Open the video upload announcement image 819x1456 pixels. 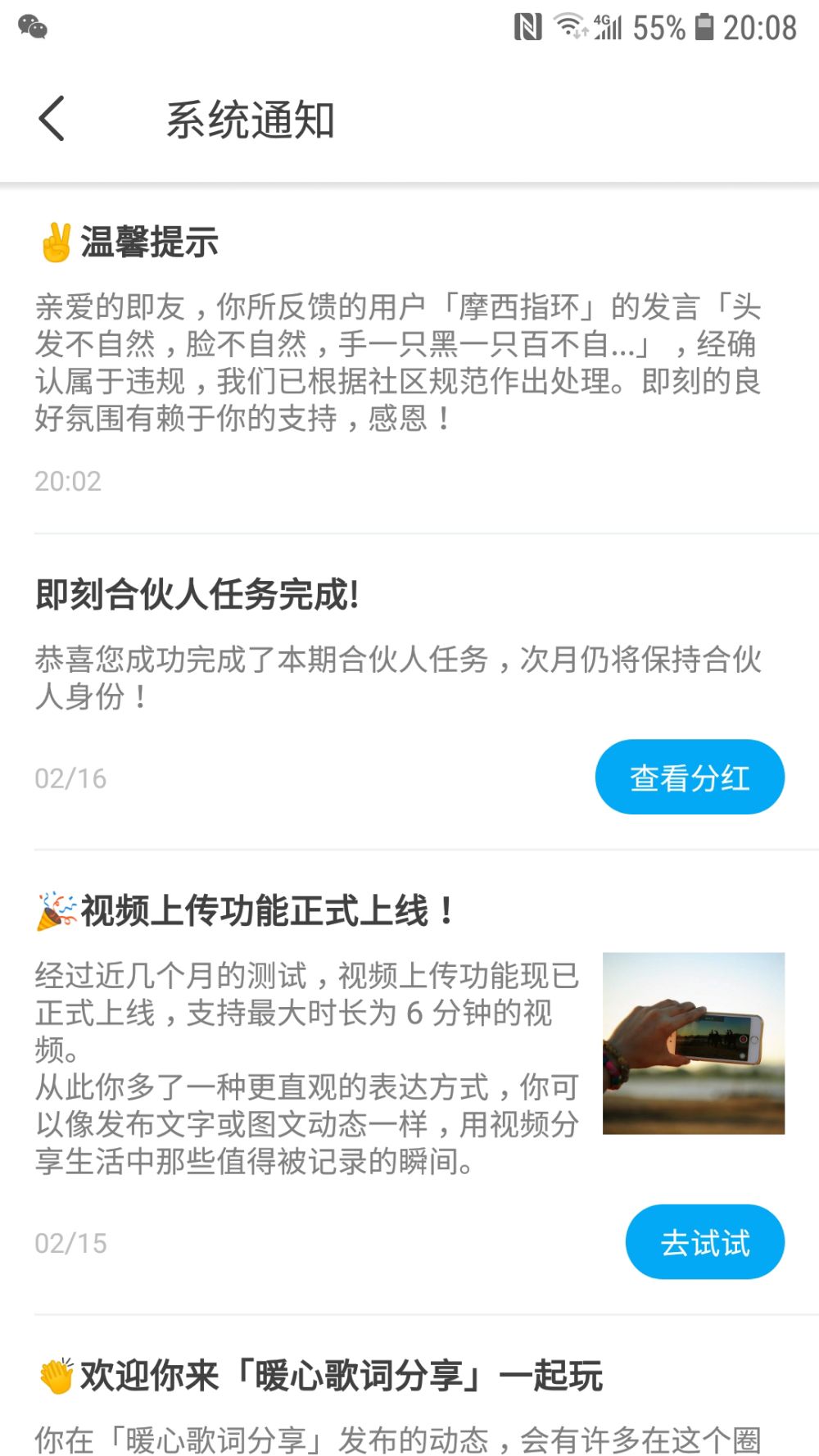pos(693,1043)
